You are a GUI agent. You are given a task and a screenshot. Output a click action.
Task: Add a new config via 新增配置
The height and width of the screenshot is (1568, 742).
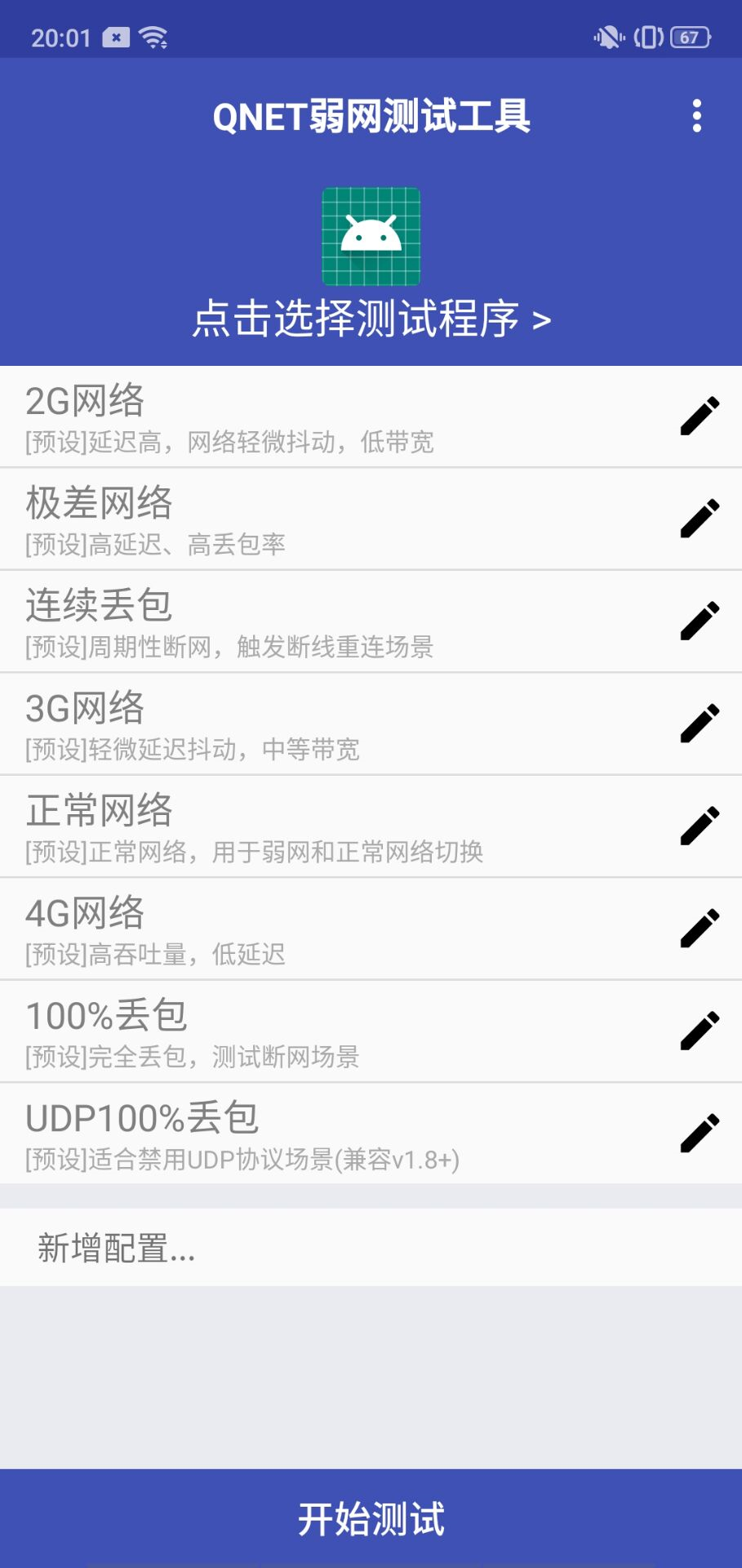tap(371, 1248)
